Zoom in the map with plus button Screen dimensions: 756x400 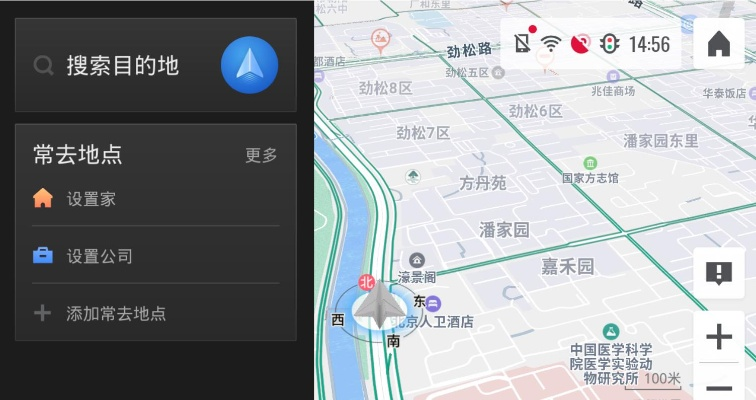click(718, 337)
